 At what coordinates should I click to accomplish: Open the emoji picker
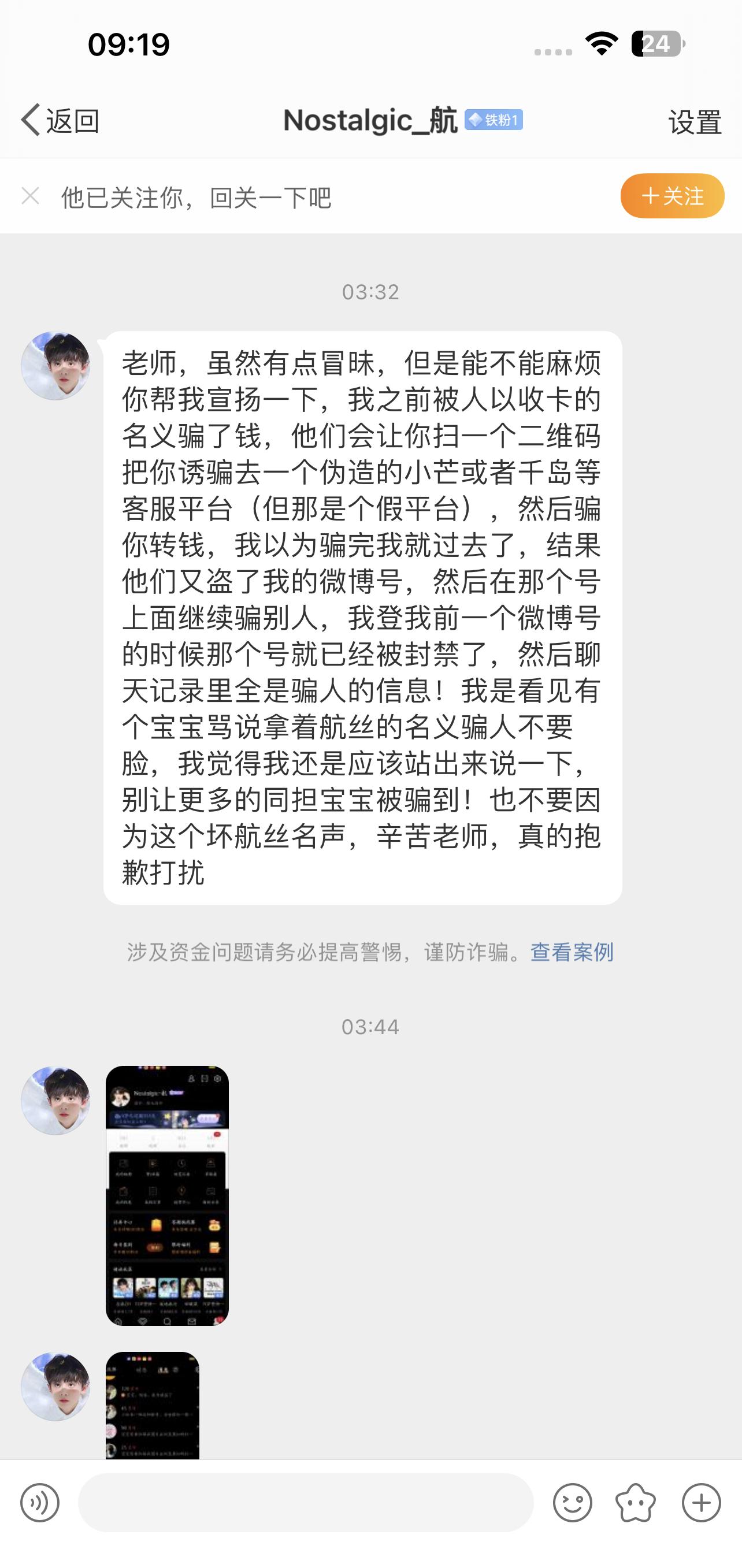[x=572, y=1503]
